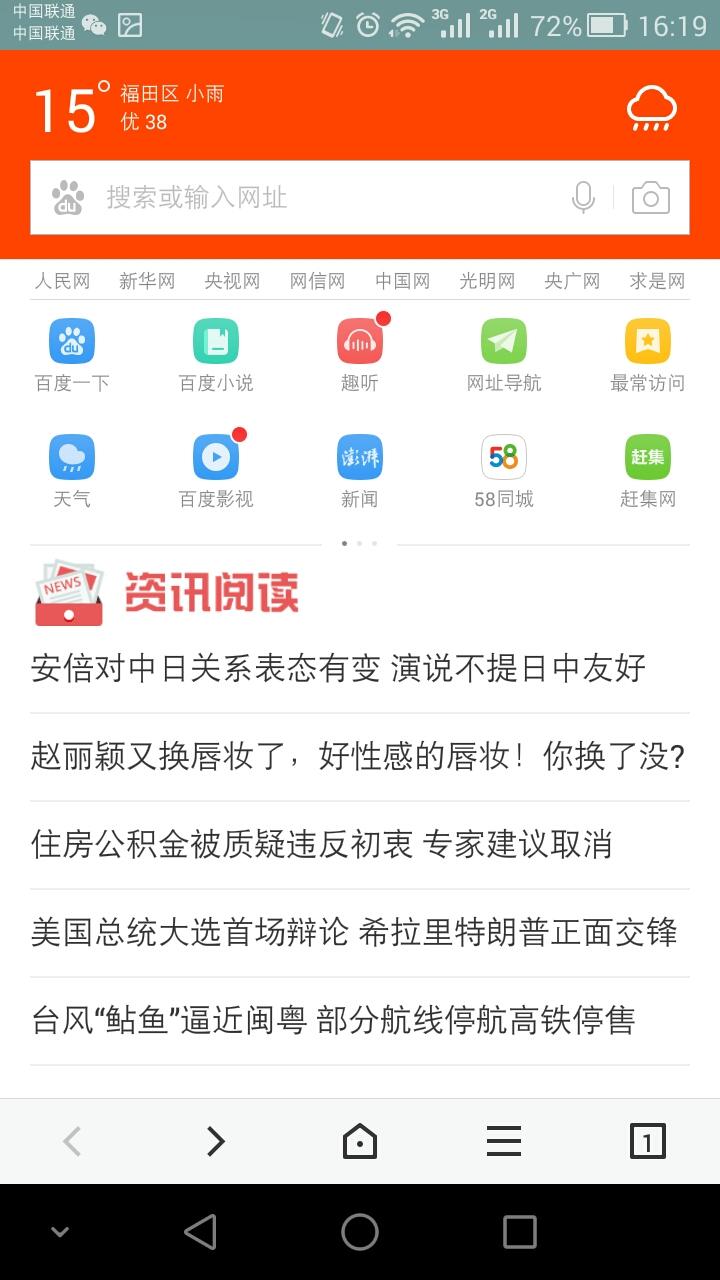Open the 趣听 audio shortcut
720x1280 pixels.
[360, 355]
